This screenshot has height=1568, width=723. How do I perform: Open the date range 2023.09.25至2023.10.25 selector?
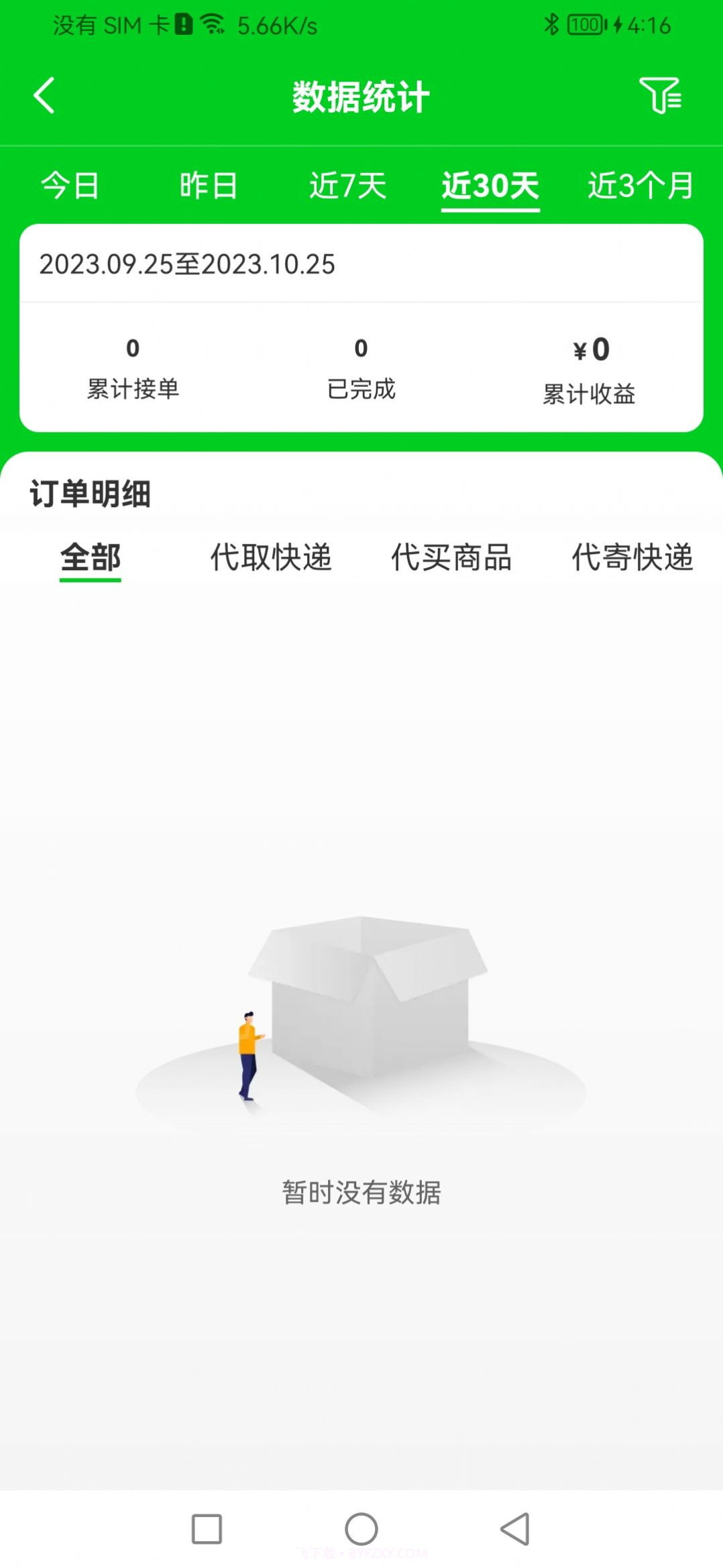tap(186, 264)
